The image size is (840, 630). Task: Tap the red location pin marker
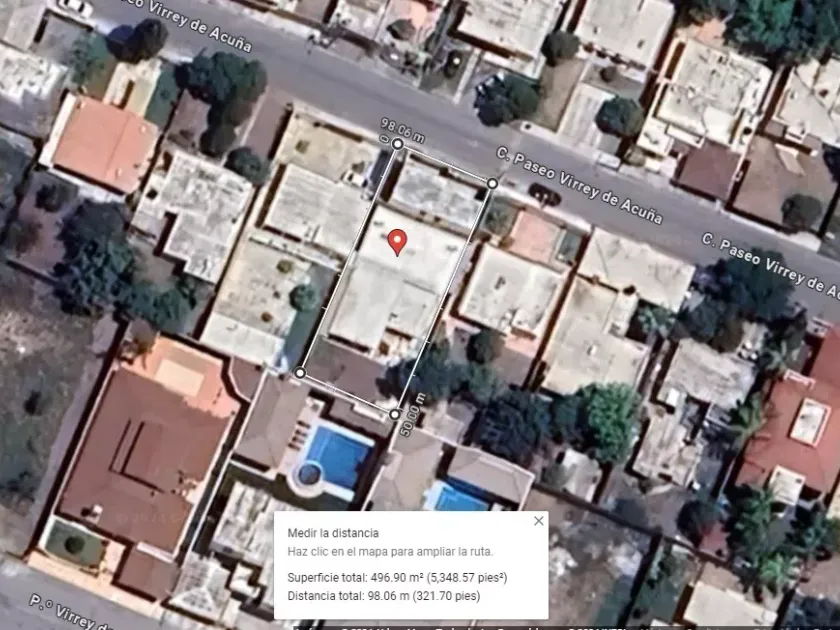(397, 243)
